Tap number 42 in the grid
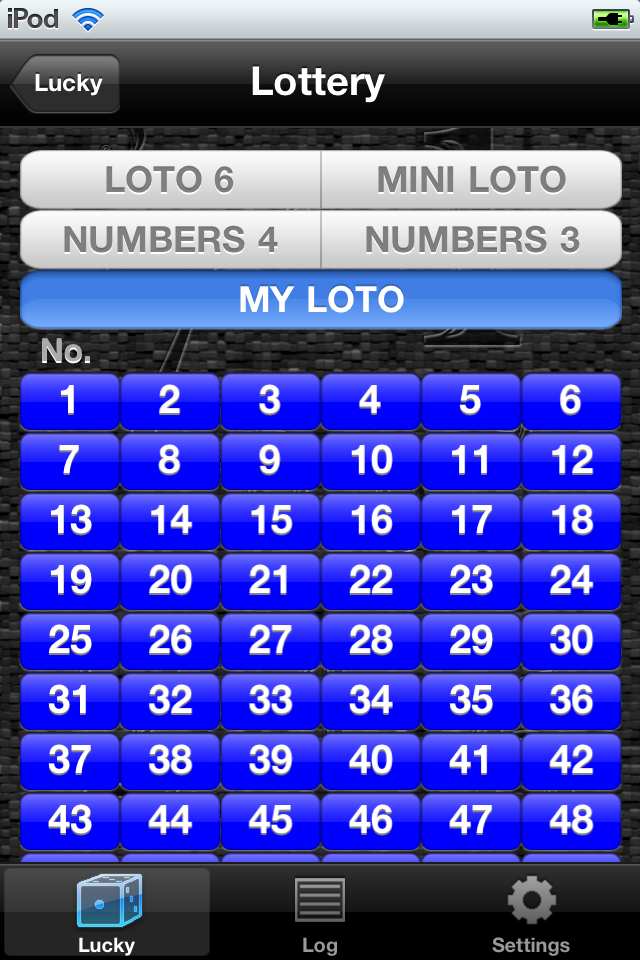The height and width of the screenshot is (960, 640). click(571, 762)
